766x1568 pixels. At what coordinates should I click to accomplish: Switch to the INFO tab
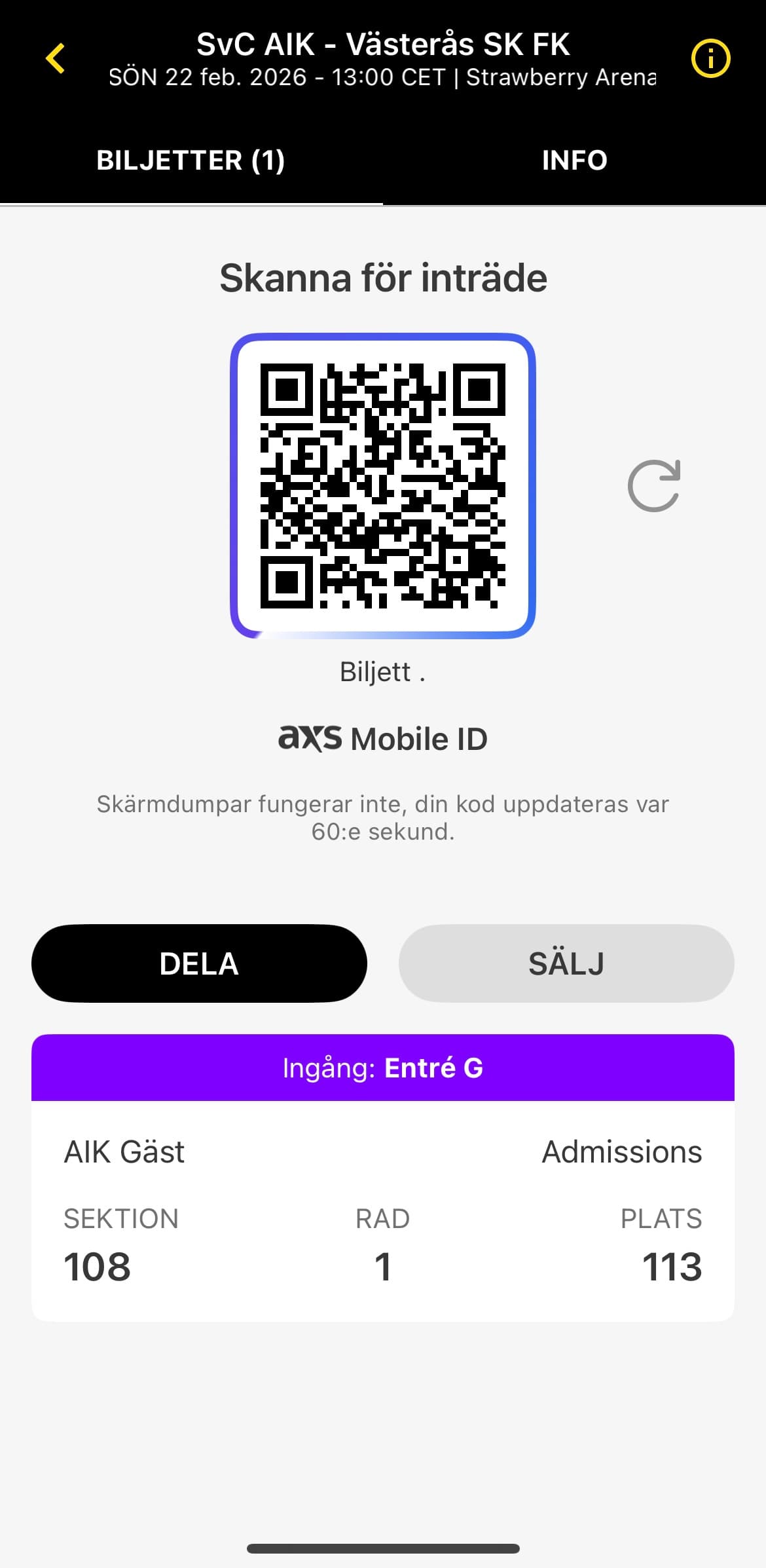pos(574,160)
